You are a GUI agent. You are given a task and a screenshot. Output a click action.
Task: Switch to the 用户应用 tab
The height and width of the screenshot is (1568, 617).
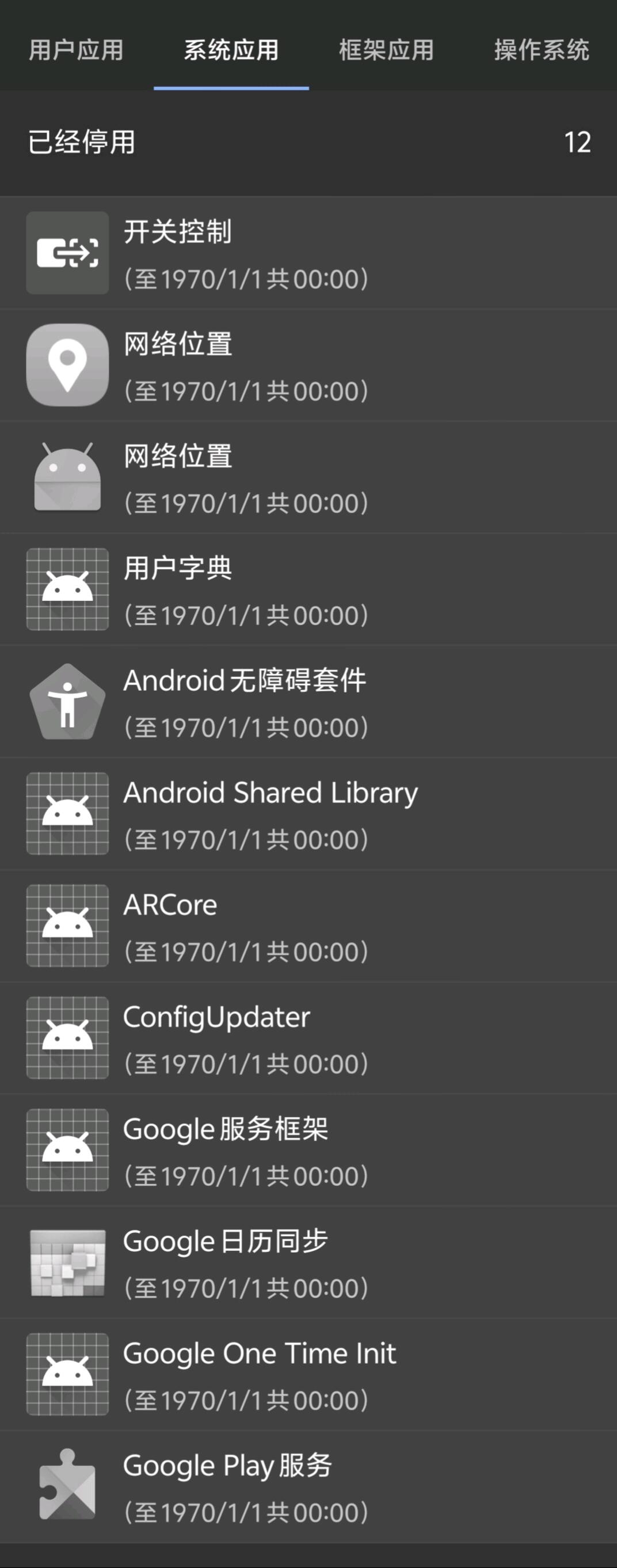77,50
